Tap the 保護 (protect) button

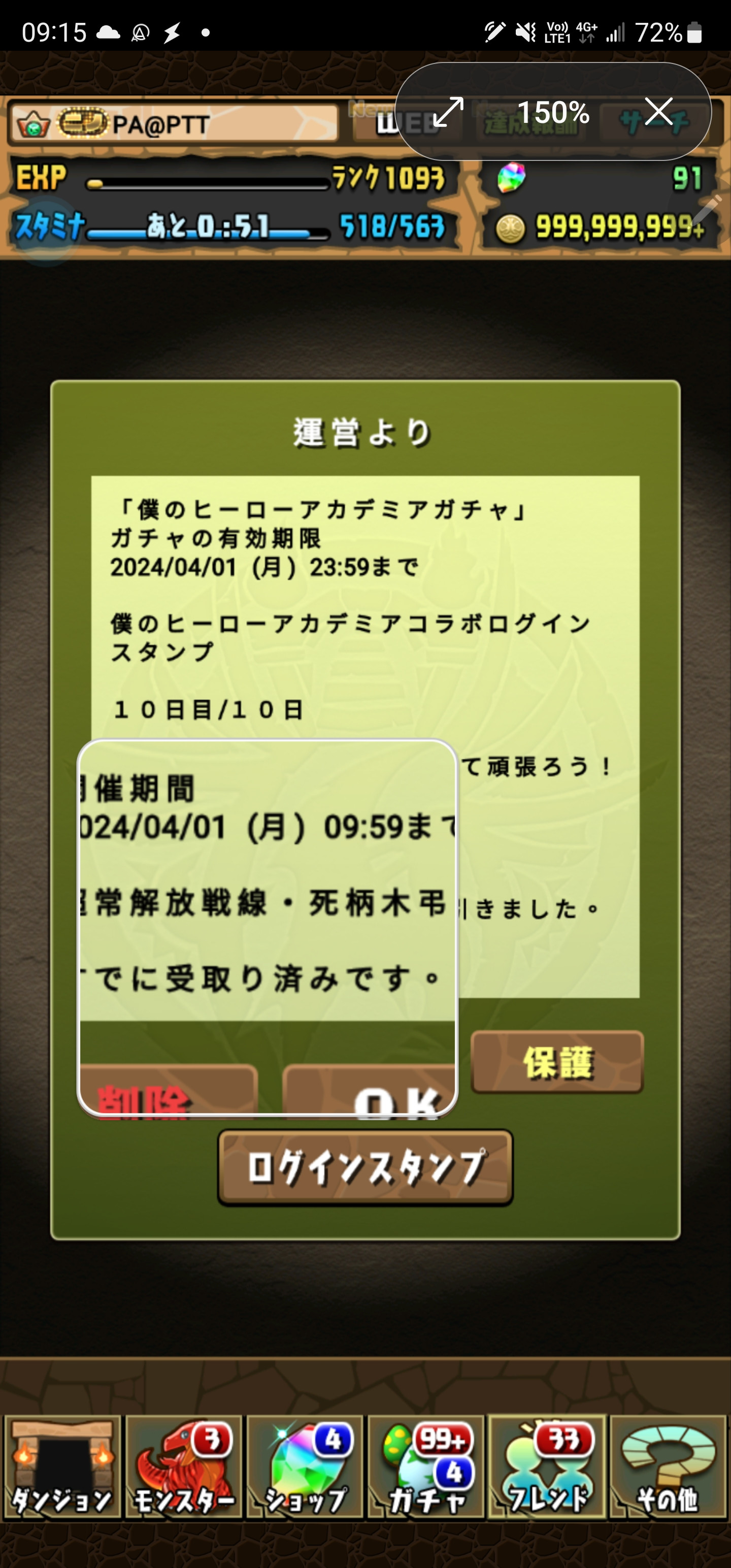[557, 1062]
